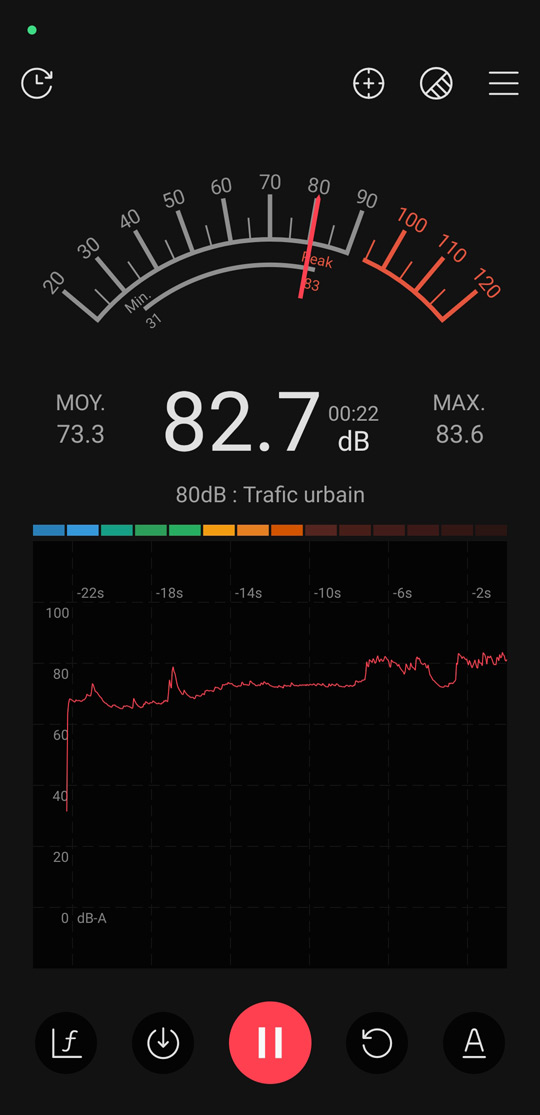Open the measurement history clock icon
Image resolution: width=540 pixels, height=1115 pixels.
(37, 83)
